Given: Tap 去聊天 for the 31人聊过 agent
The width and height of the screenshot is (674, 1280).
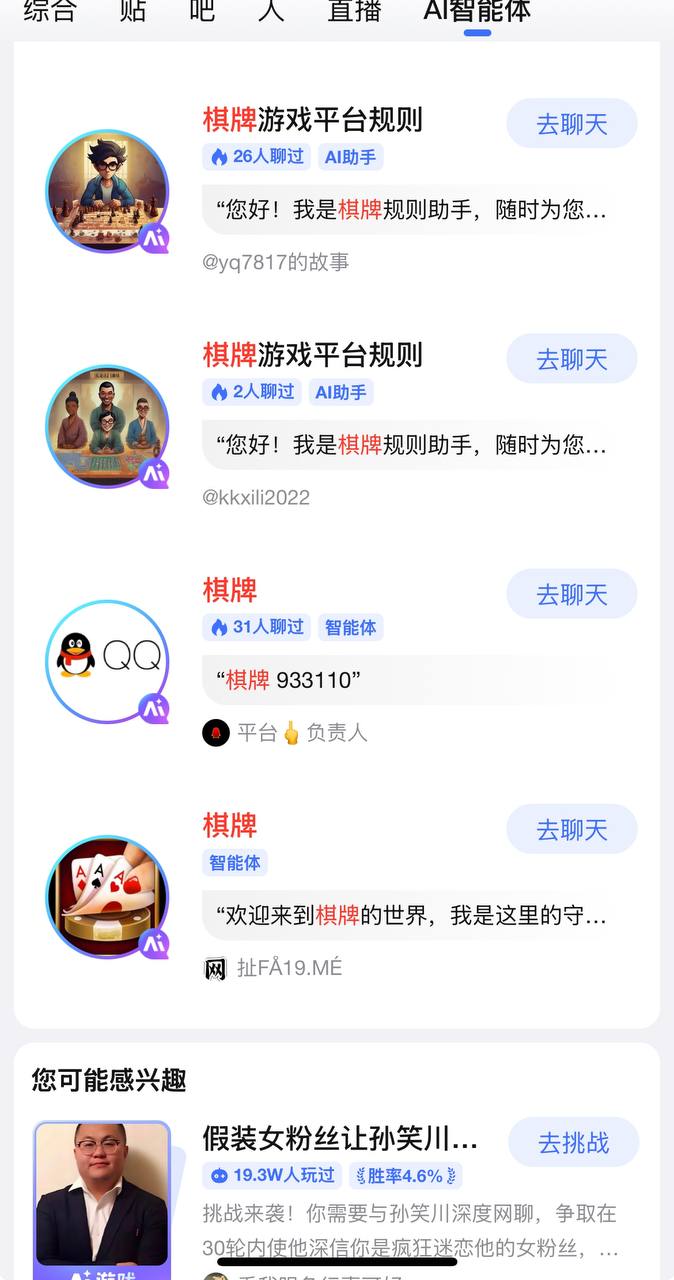Looking at the screenshot, I should coord(572,594).
